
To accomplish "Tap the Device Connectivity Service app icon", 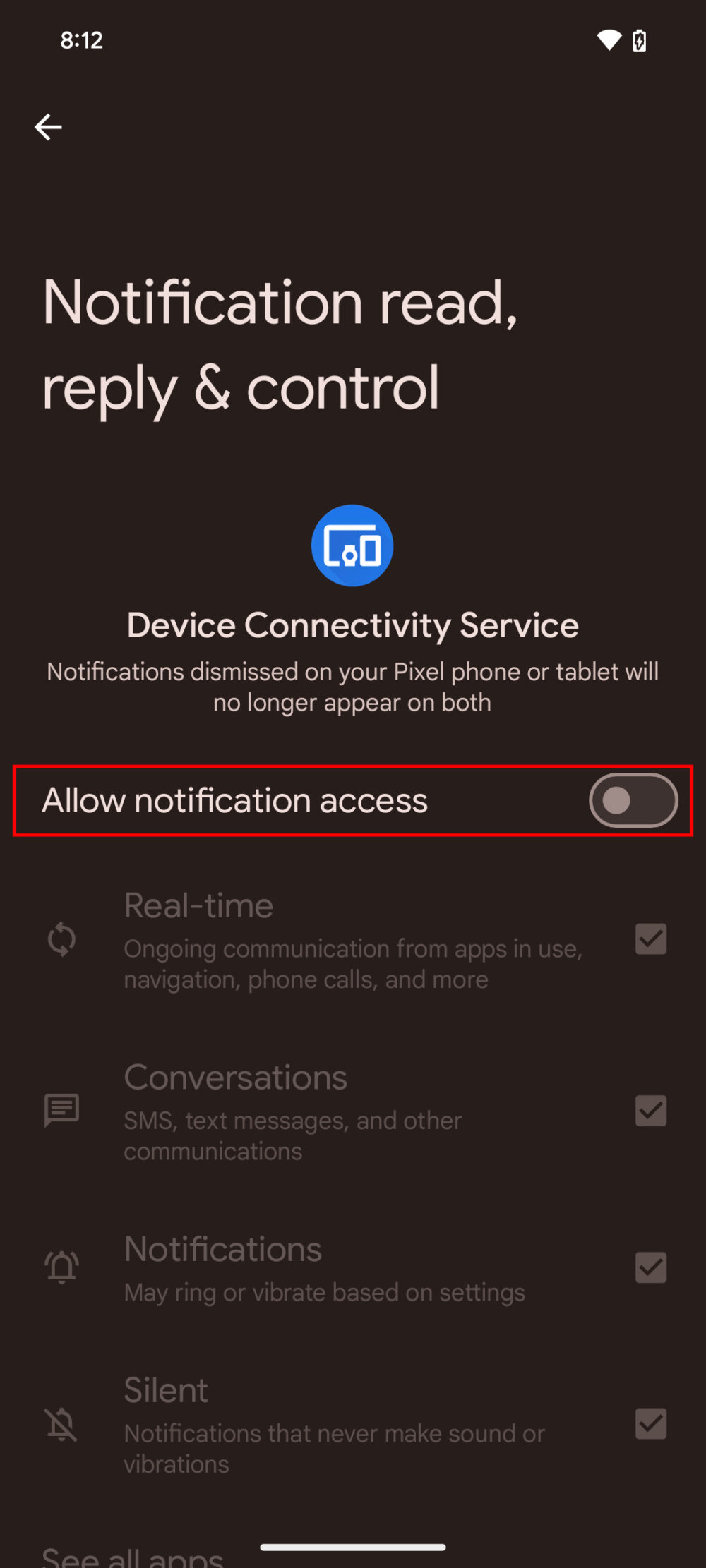I will click(x=352, y=545).
